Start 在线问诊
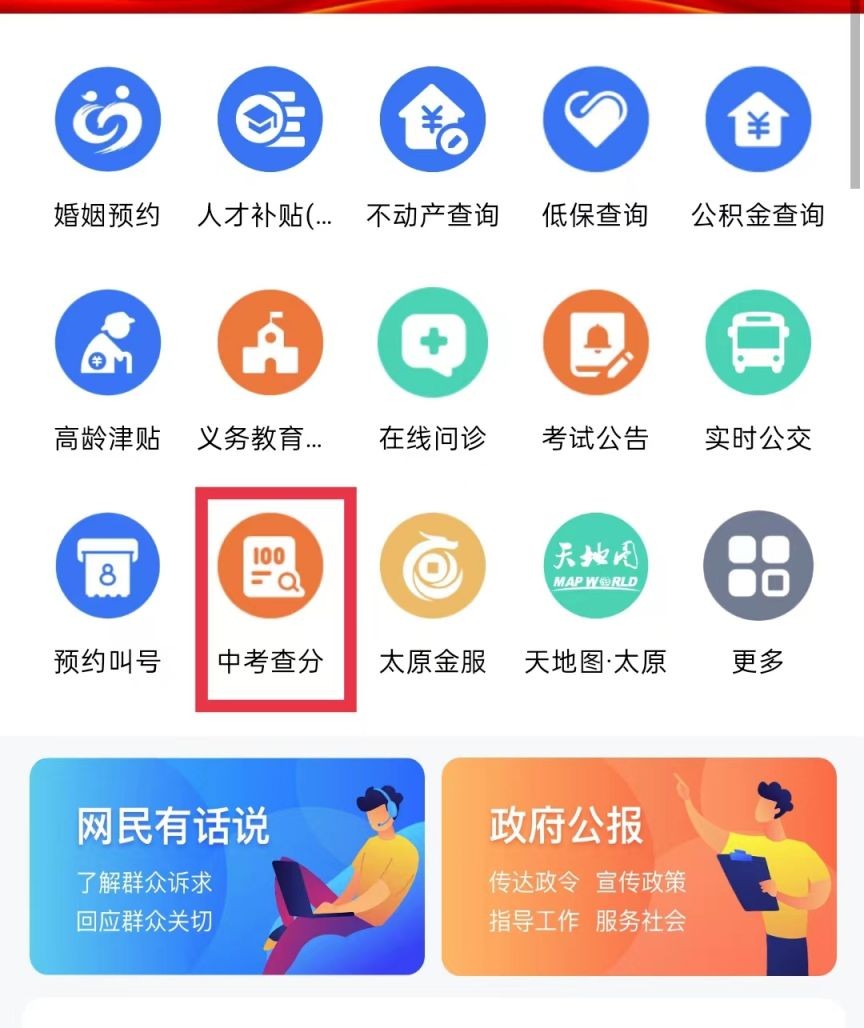 [x=432, y=343]
